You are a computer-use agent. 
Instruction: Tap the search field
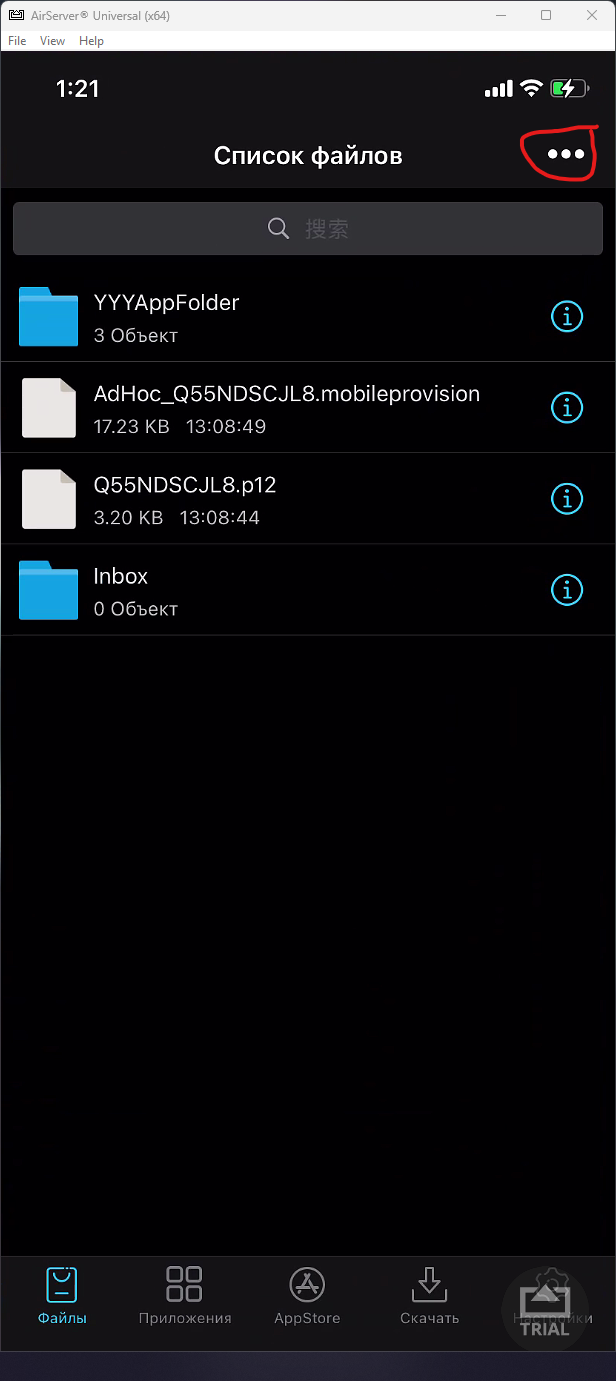pyautogui.click(x=308, y=229)
